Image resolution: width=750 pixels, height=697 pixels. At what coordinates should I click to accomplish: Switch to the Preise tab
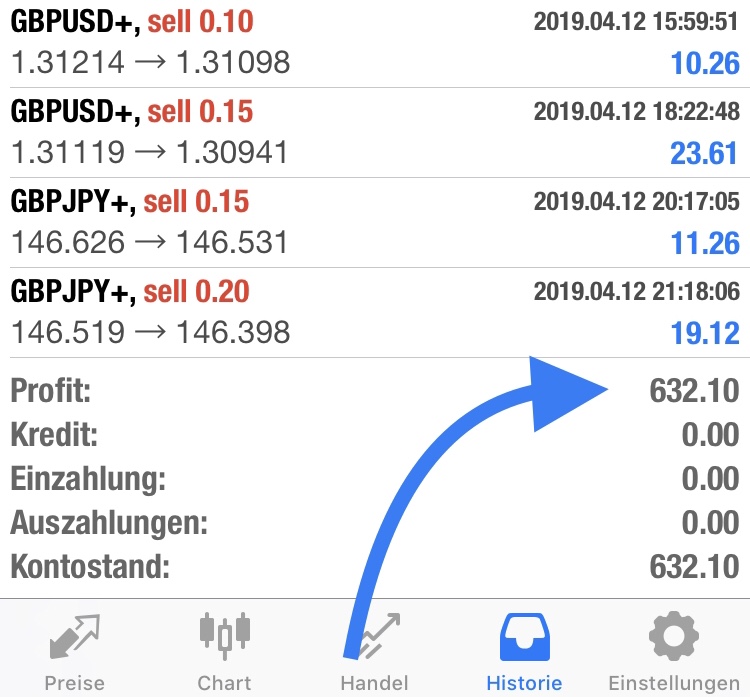click(75, 650)
